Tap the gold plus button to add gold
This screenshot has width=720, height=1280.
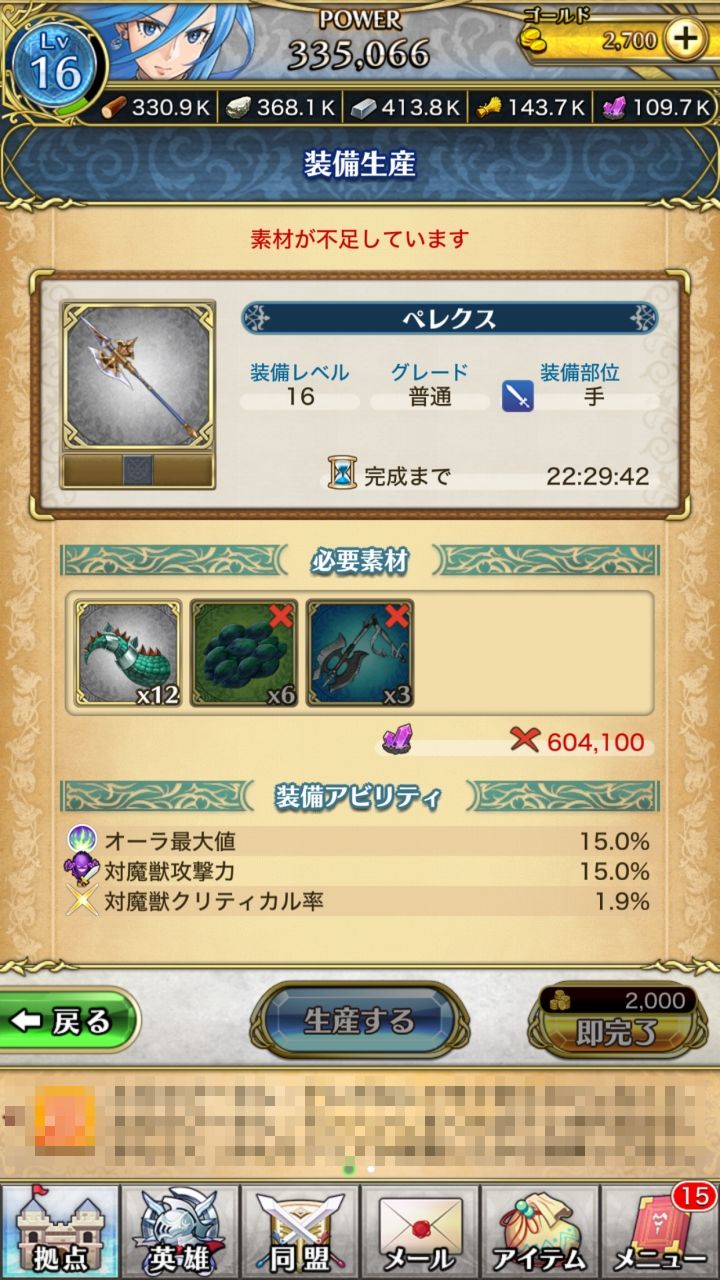[685, 40]
